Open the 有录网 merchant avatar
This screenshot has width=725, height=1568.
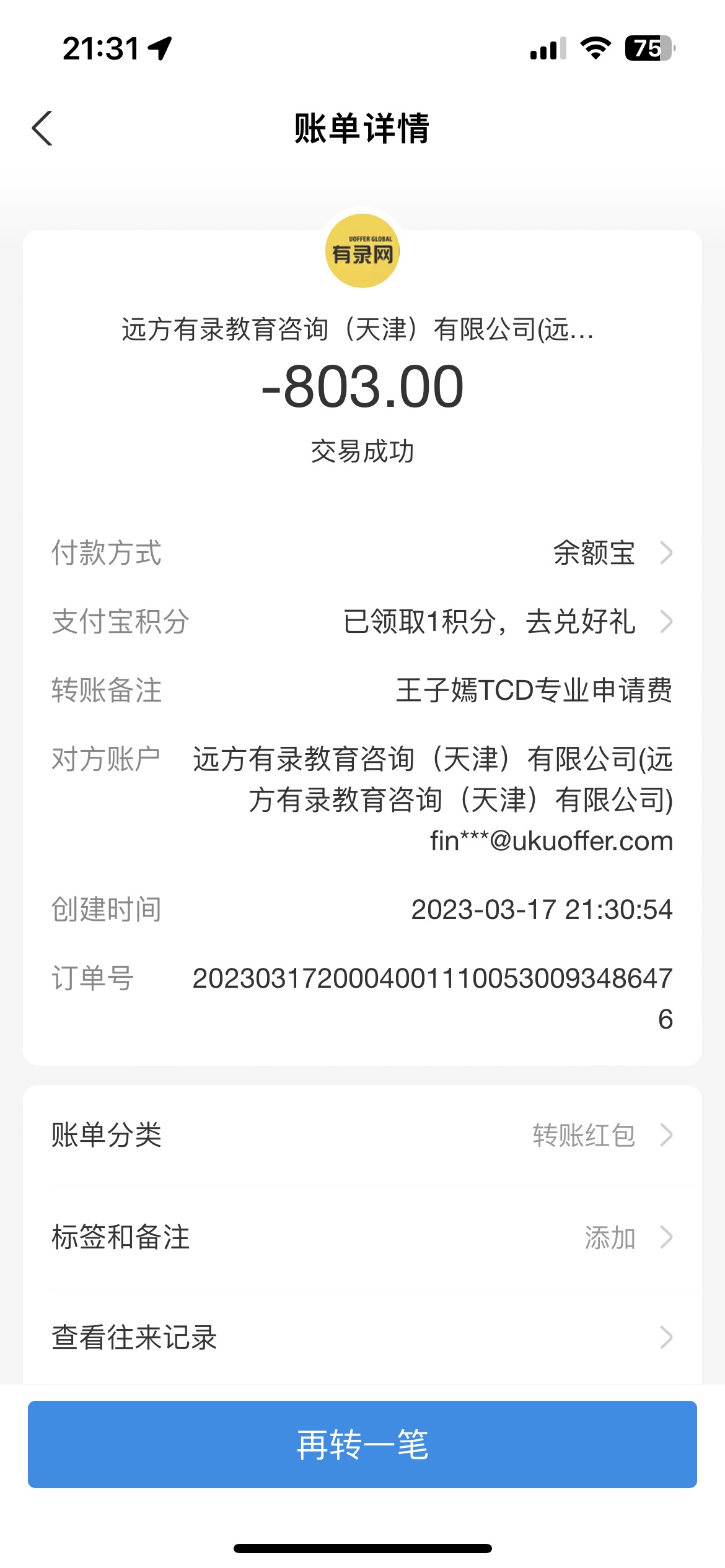362,251
